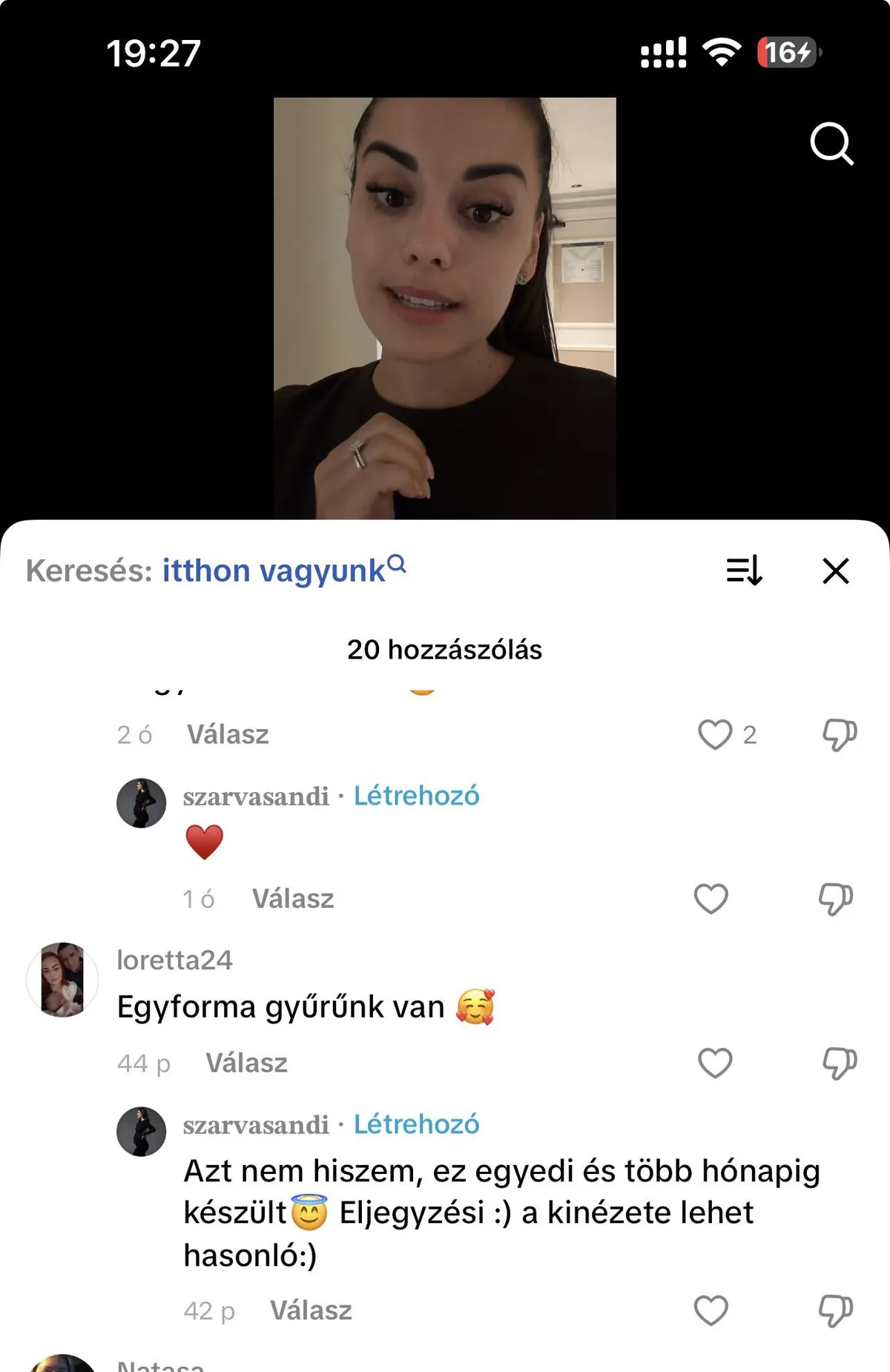Open the comment sort options
This screenshot has width=890, height=1372.
[744, 571]
